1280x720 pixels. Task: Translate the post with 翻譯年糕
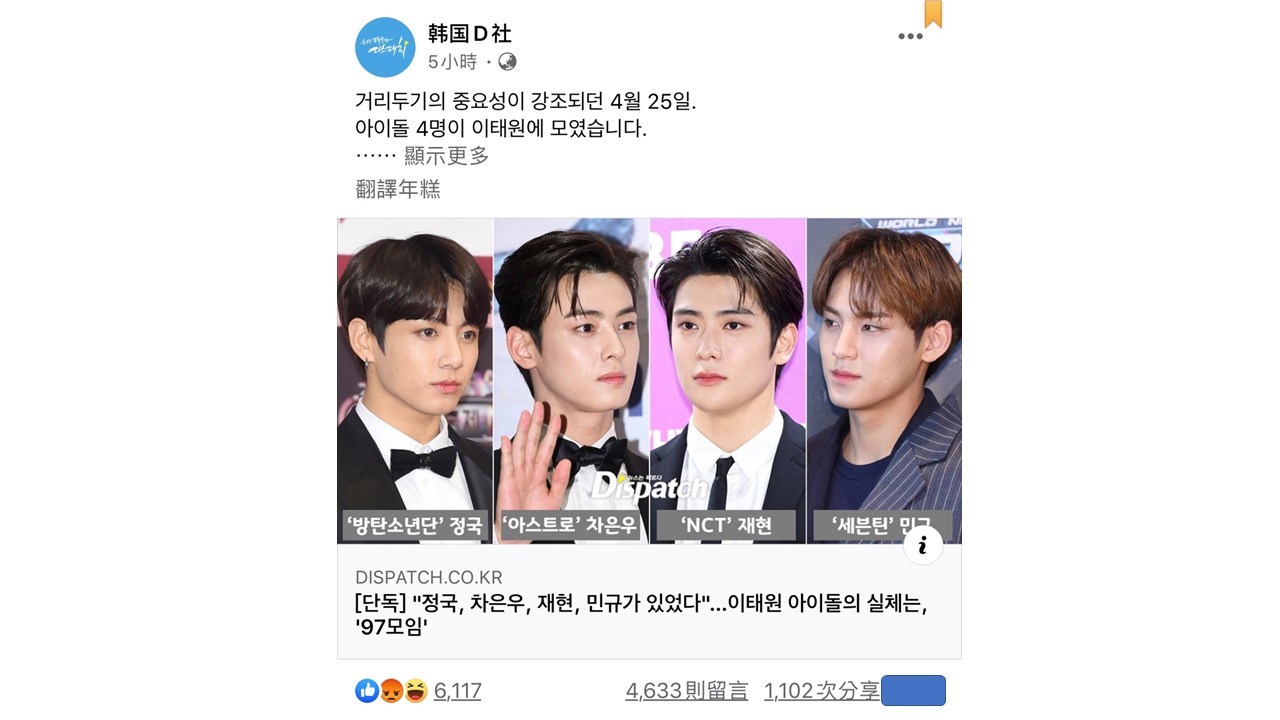coord(398,188)
